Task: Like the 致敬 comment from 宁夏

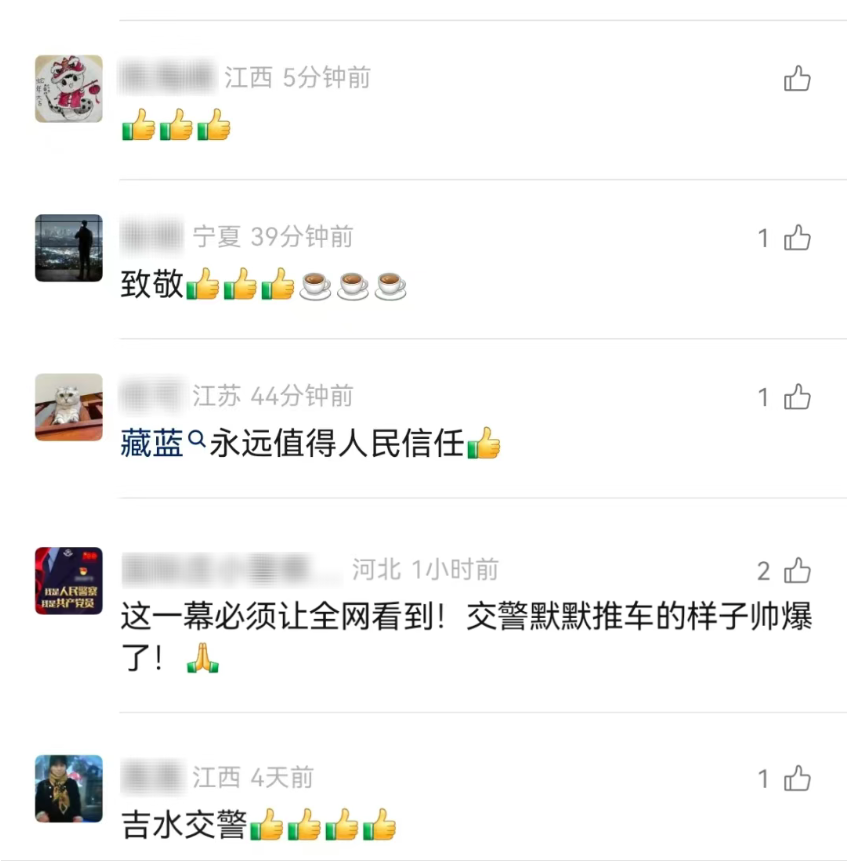Action: click(797, 238)
